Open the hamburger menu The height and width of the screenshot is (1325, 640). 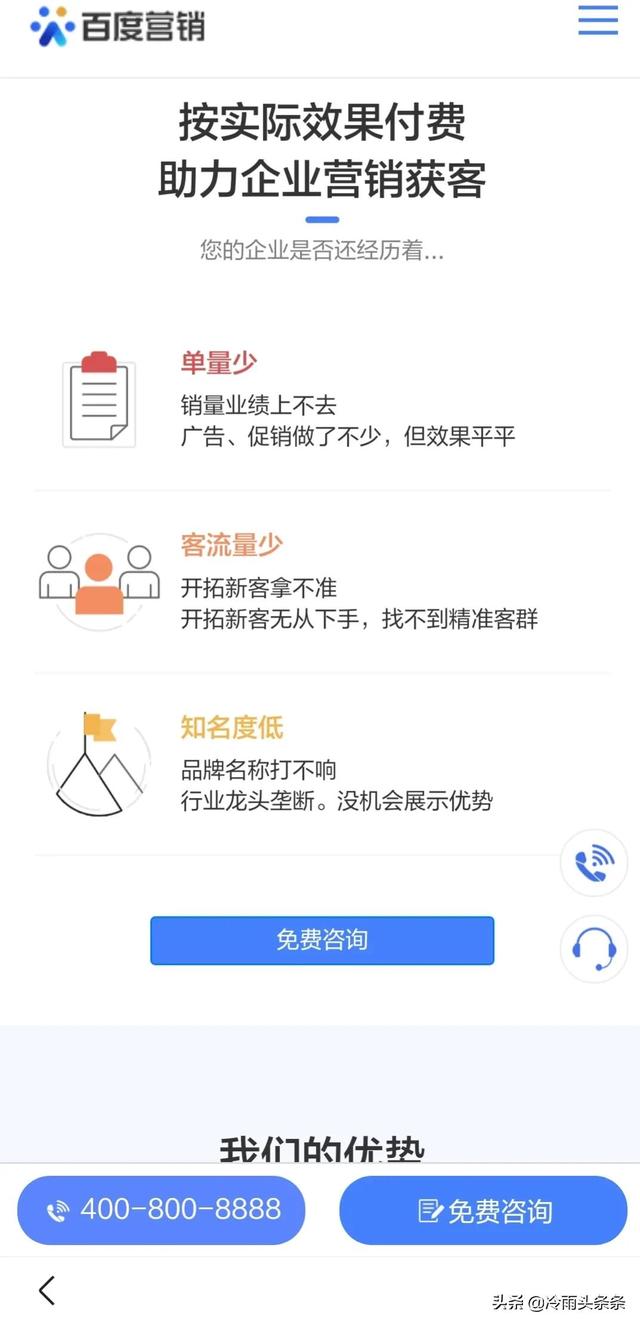tap(598, 20)
